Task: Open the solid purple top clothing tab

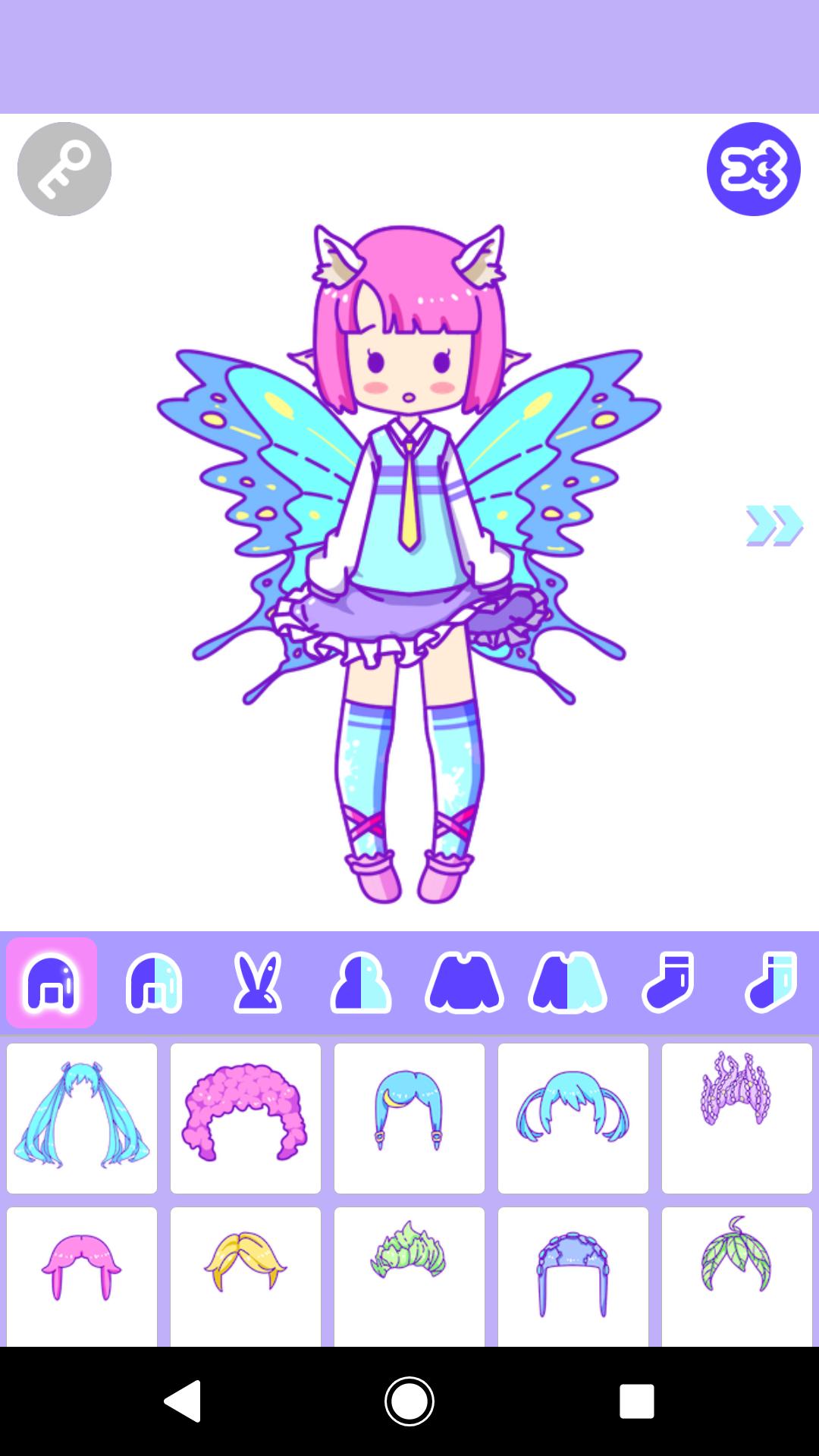Action: pyautogui.click(x=464, y=983)
